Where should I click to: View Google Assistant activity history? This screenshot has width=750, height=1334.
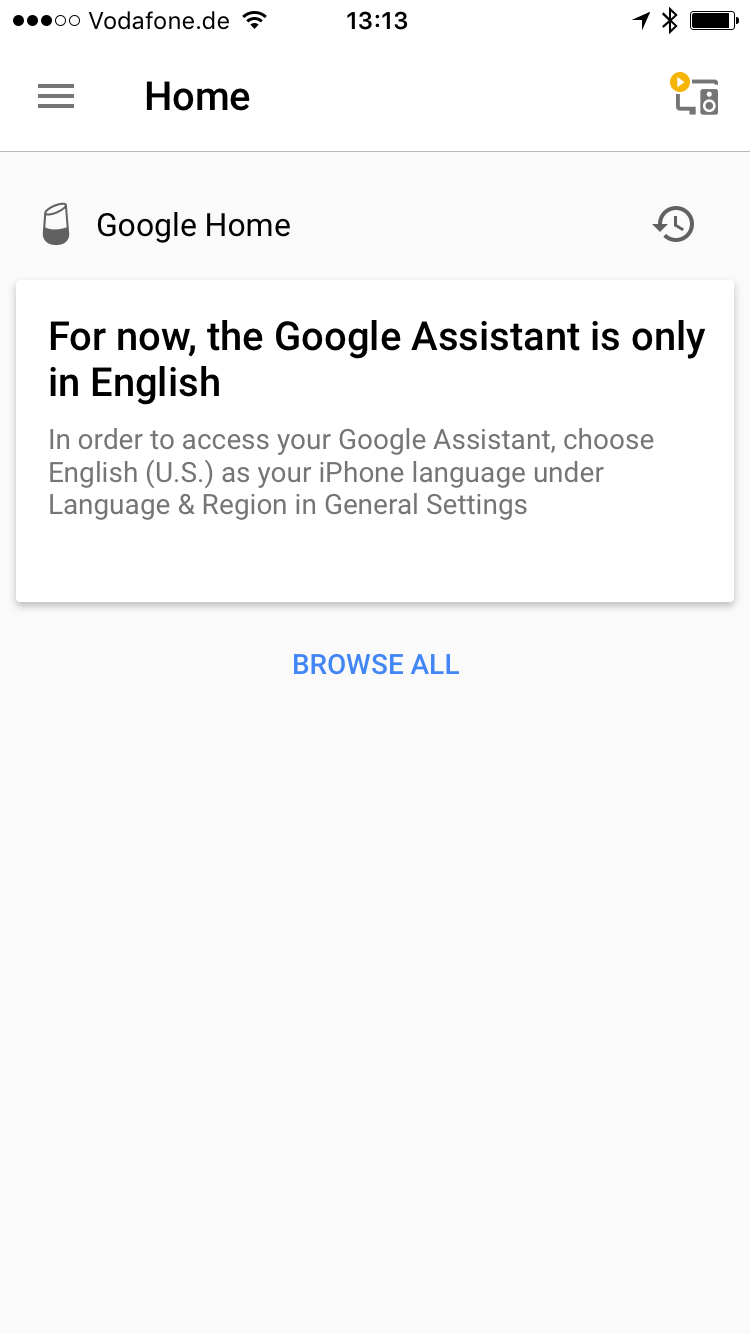point(674,224)
